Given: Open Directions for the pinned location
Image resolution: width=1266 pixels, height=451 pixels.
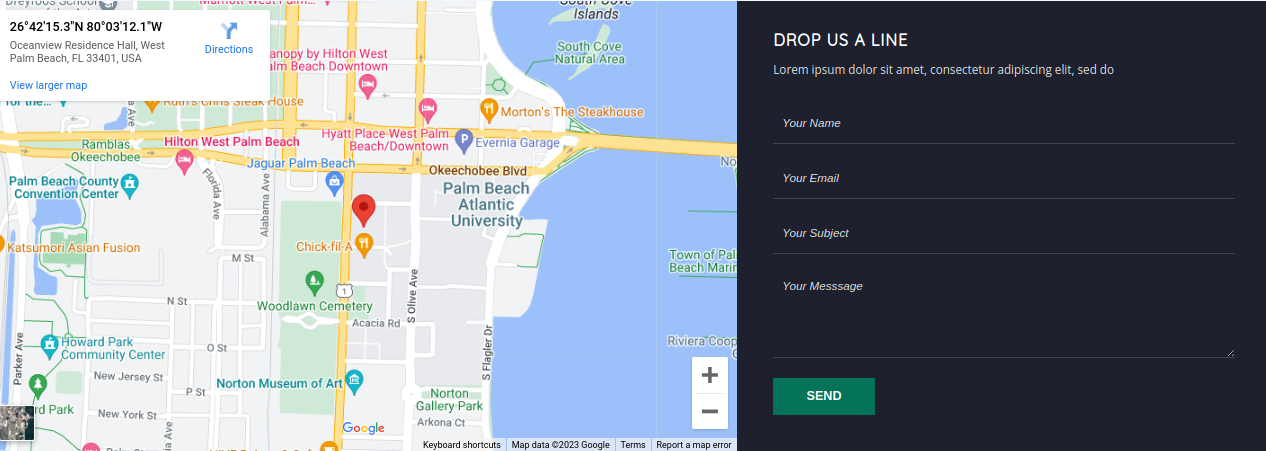Looking at the screenshot, I should coord(229,39).
